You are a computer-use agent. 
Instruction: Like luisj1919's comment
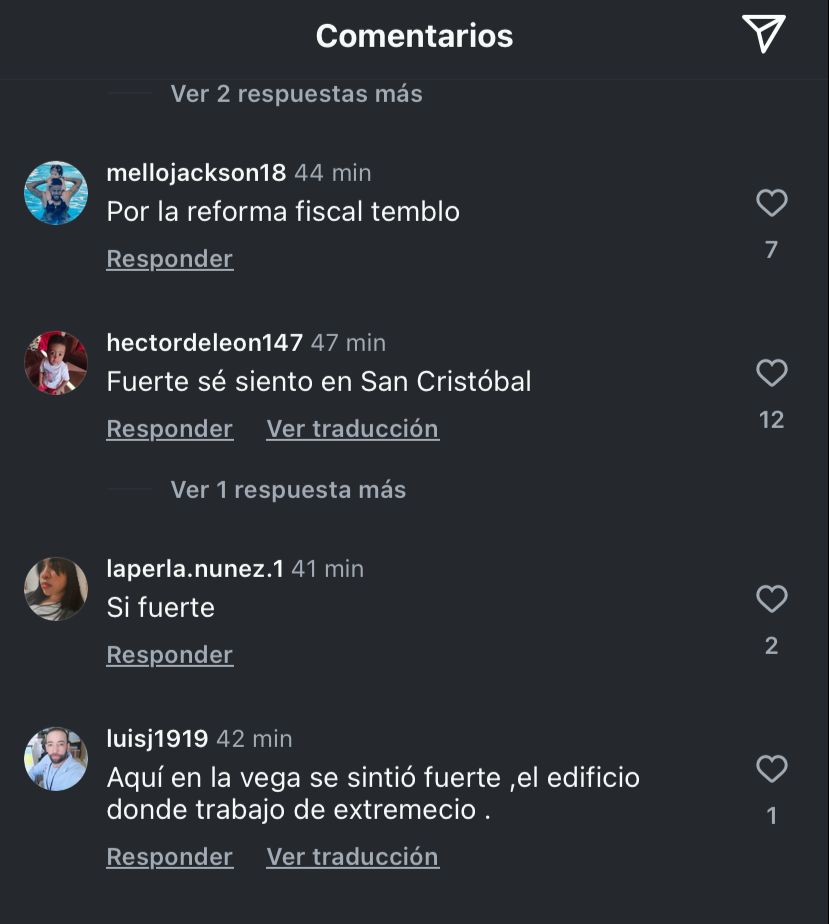(771, 769)
